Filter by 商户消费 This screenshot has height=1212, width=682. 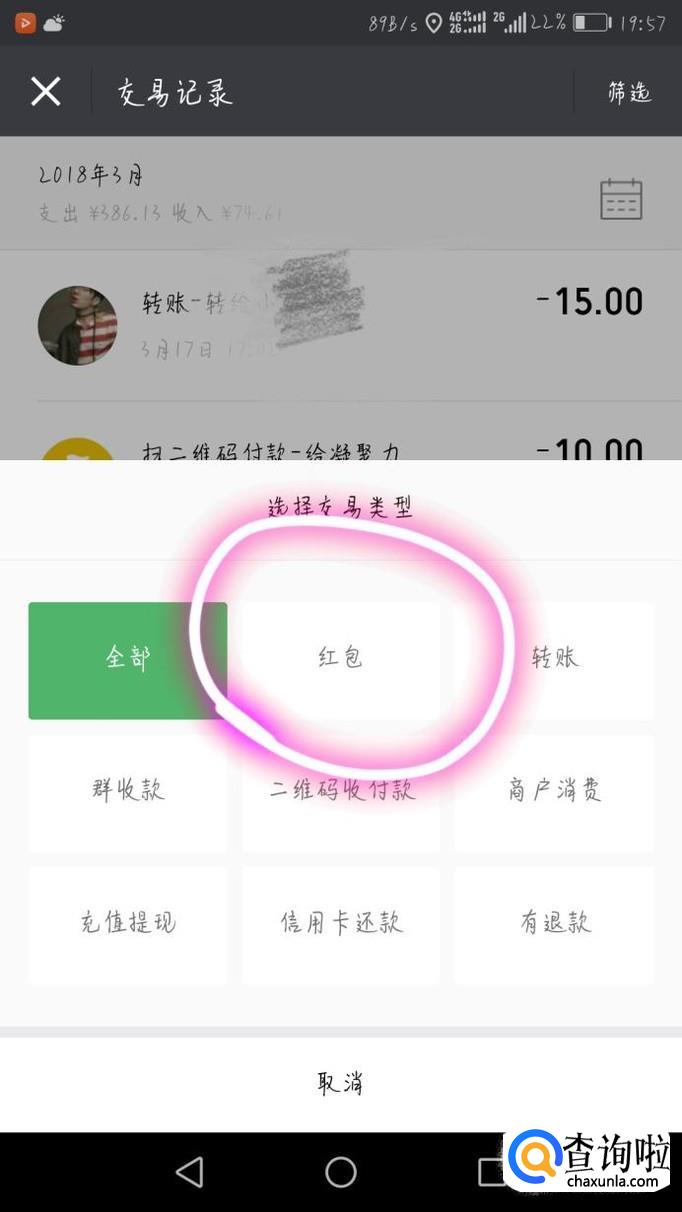click(x=554, y=792)
